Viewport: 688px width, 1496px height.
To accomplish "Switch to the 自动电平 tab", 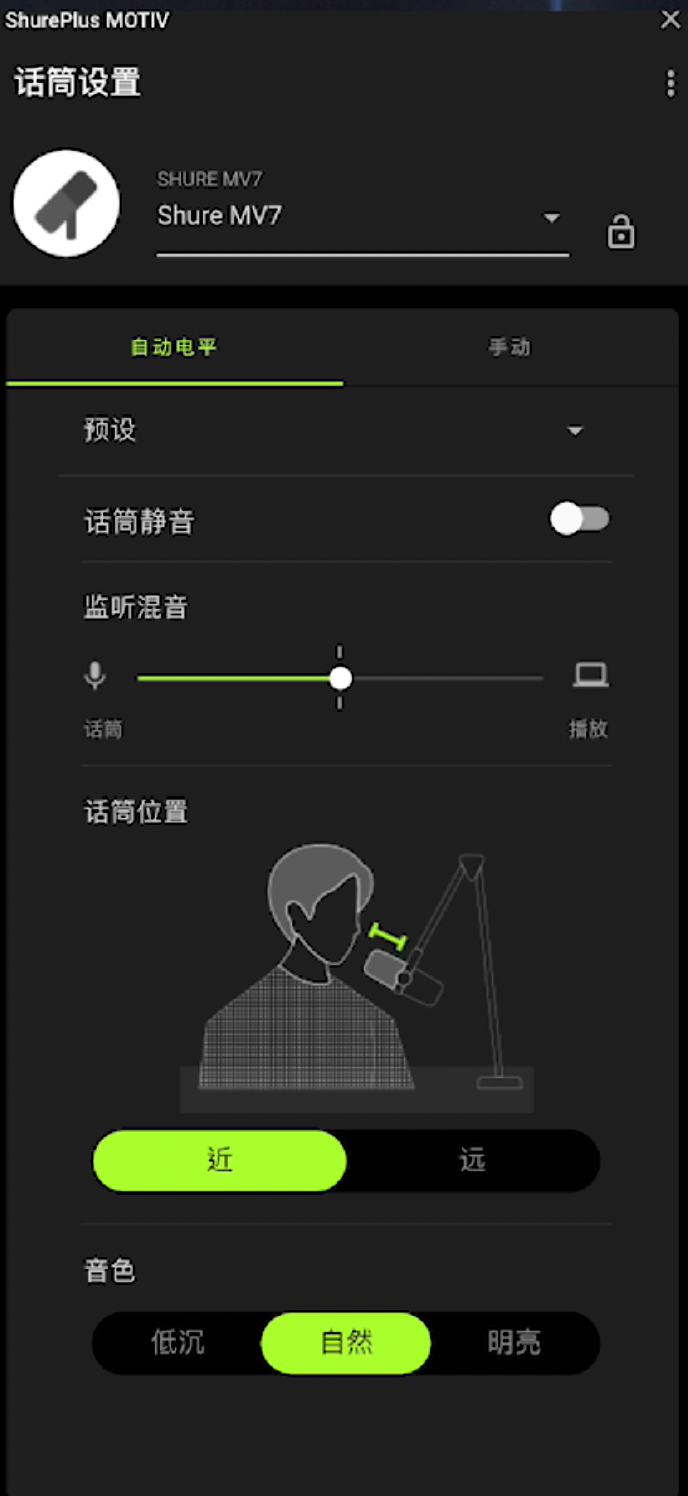I will pyautogui.click(x=174, y=348).
